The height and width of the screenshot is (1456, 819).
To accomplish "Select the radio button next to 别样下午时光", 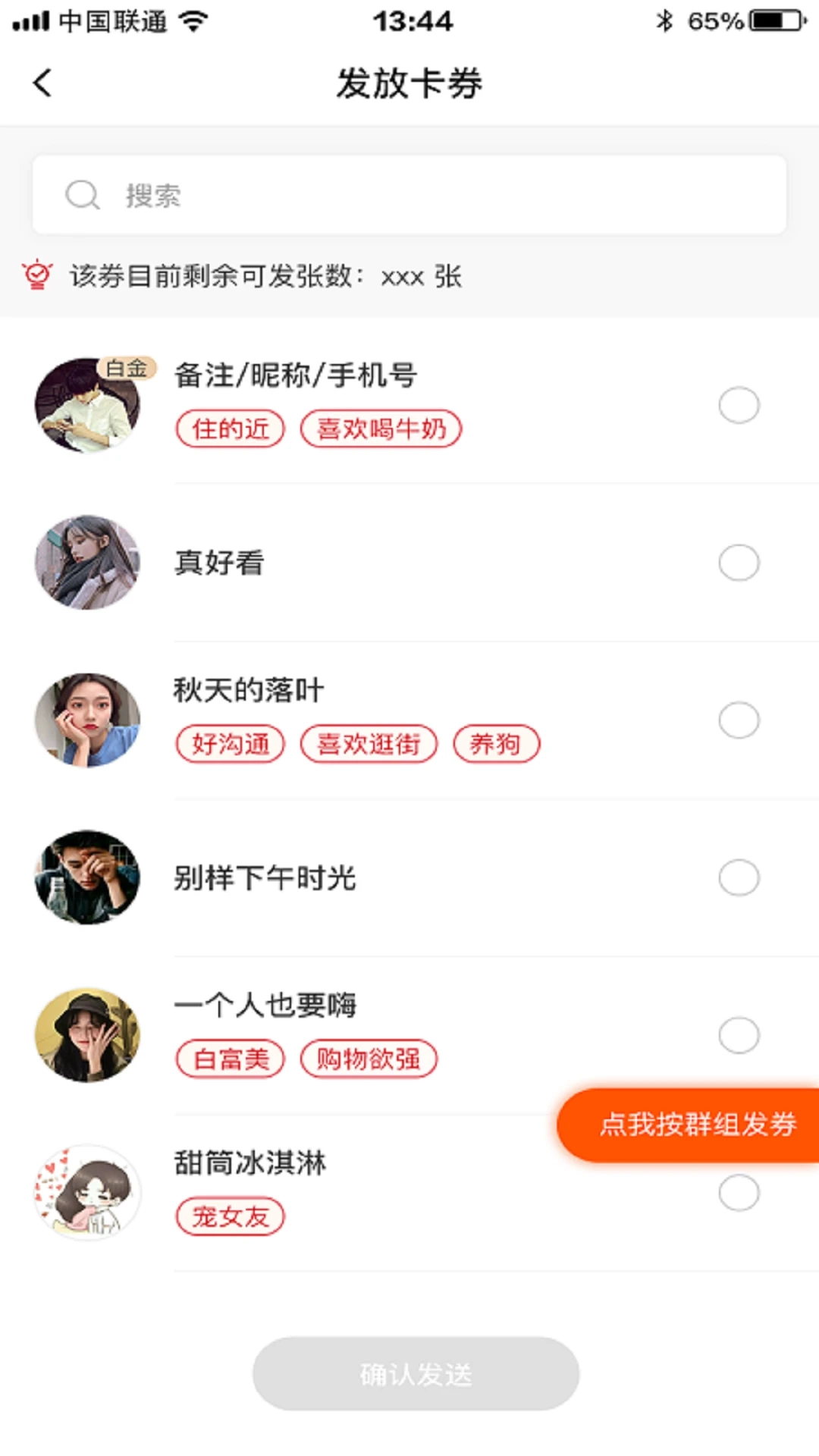I will tap(739, 877).
